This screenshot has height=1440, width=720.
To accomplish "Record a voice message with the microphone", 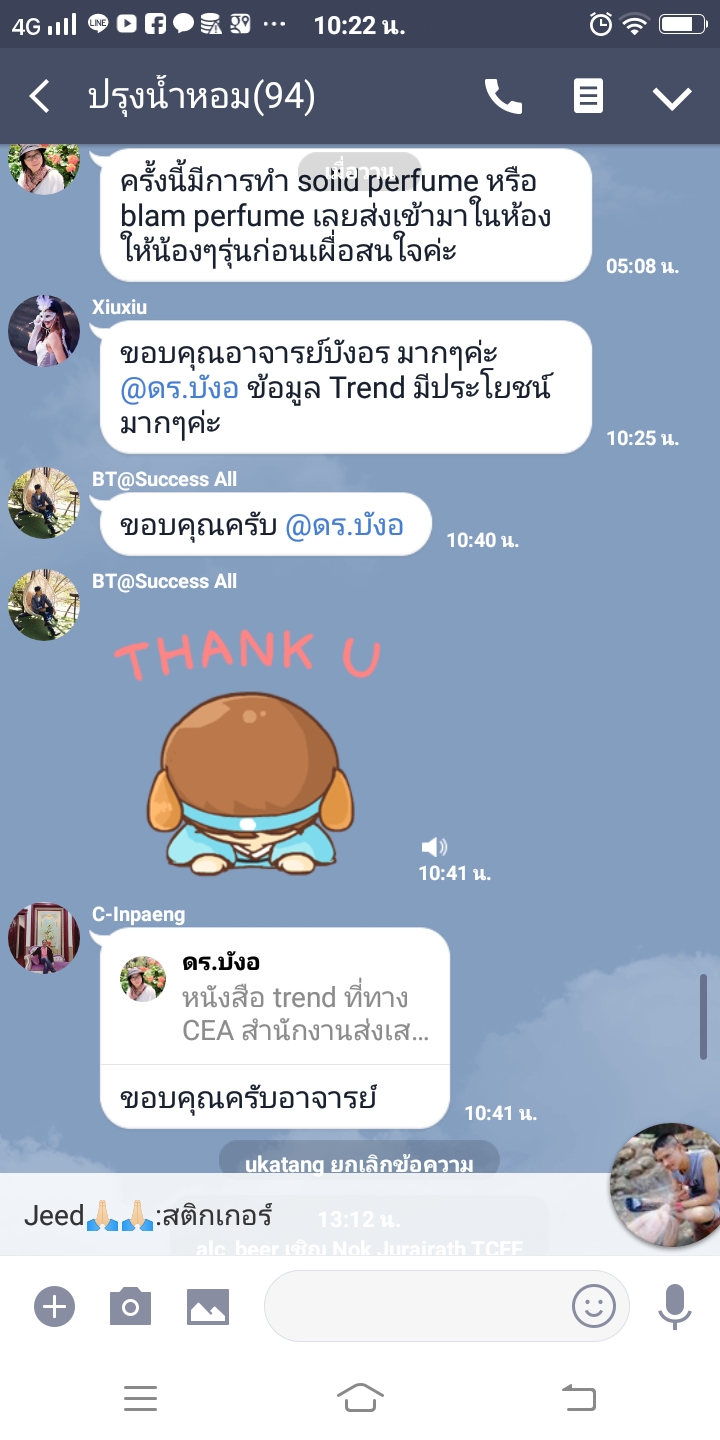I will click(675, 1306).
